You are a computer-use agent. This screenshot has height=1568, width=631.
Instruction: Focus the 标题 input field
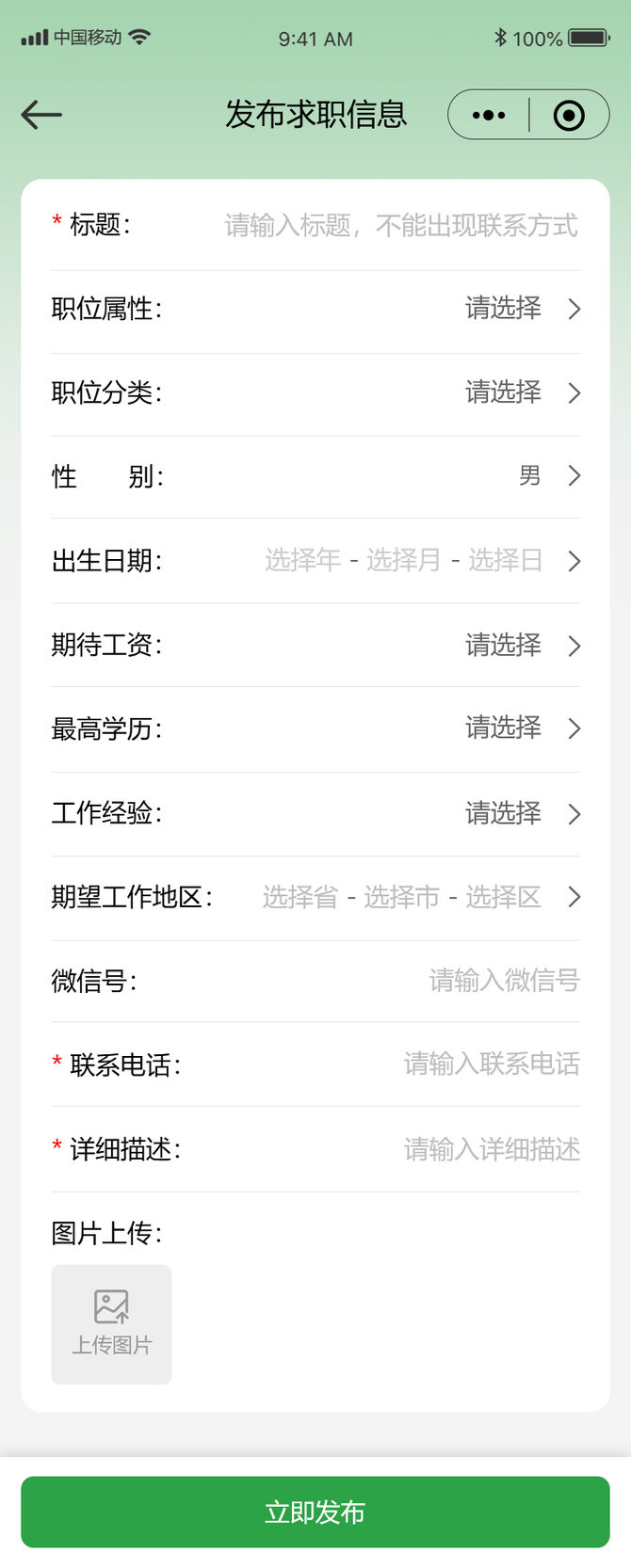tap(400, 226)
